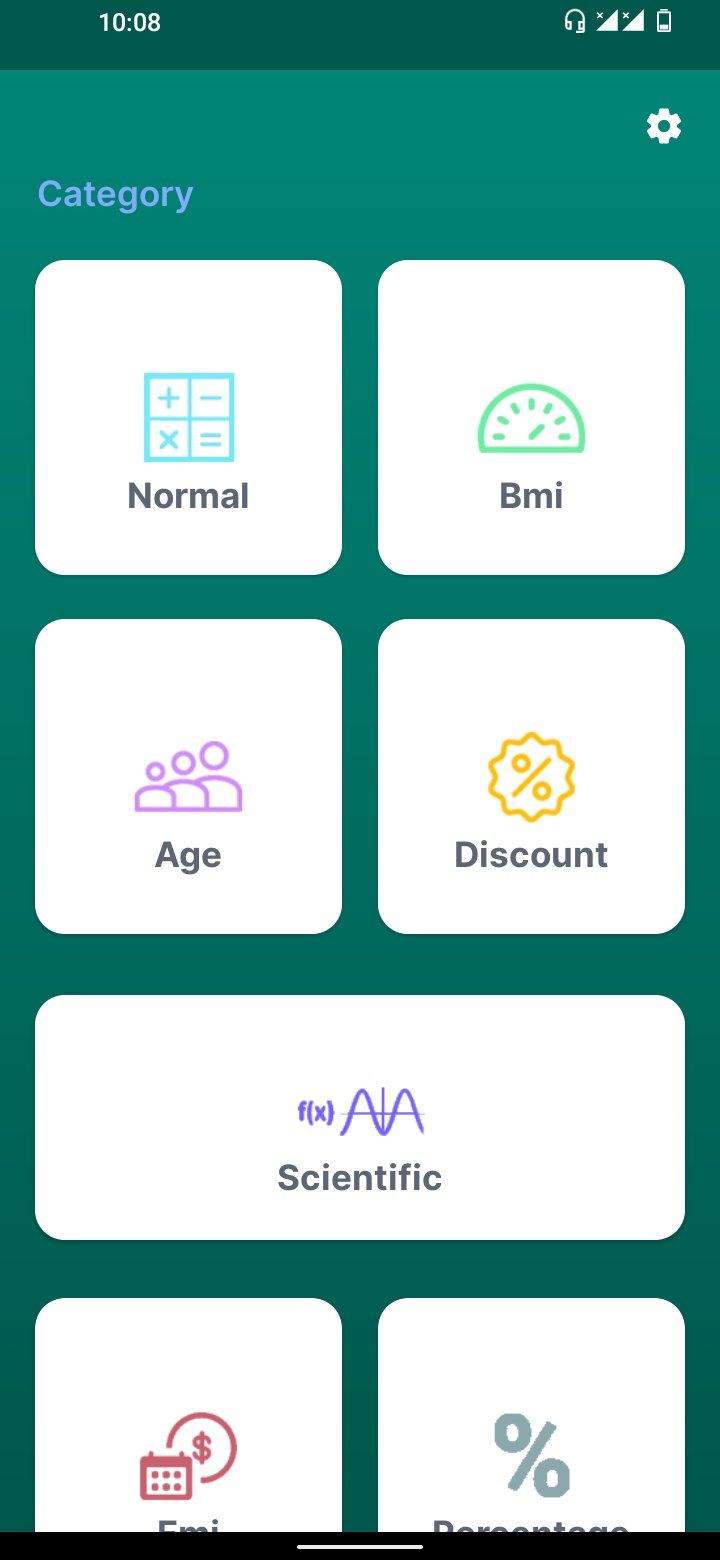Open the Emi calculator card

[188, 1420]
